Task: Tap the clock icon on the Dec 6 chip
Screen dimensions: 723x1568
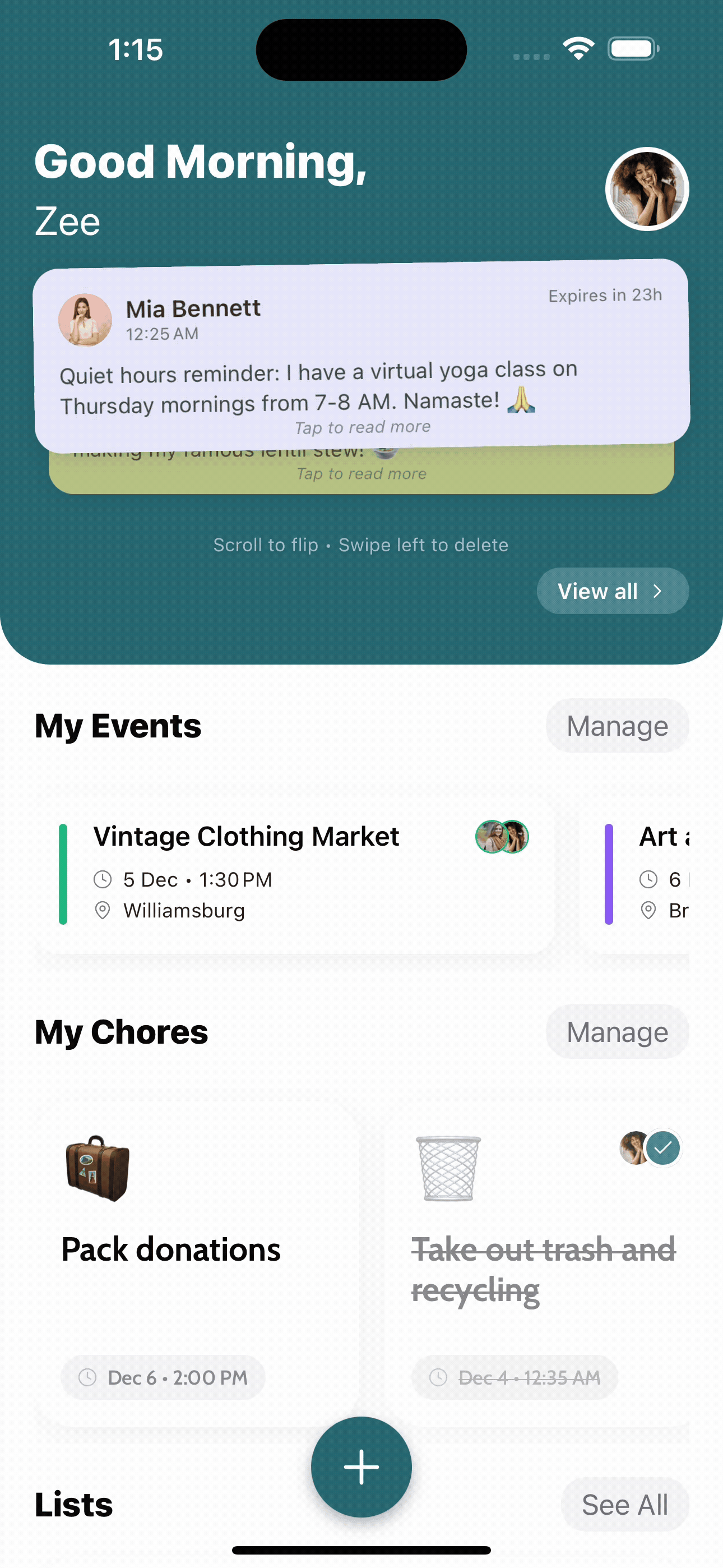Action: click(89, 1377)
